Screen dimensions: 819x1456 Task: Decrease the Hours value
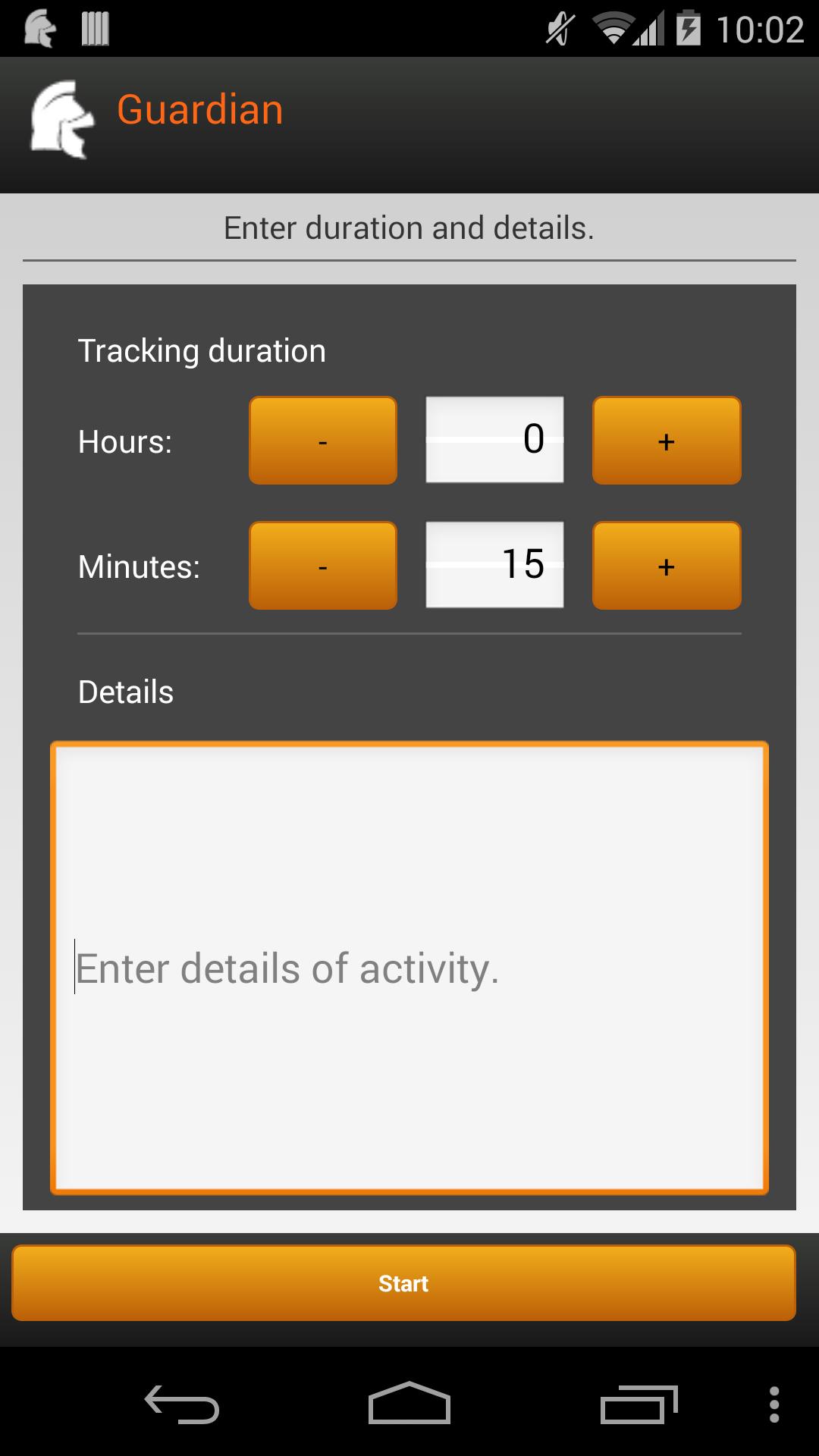coord(323,441)
